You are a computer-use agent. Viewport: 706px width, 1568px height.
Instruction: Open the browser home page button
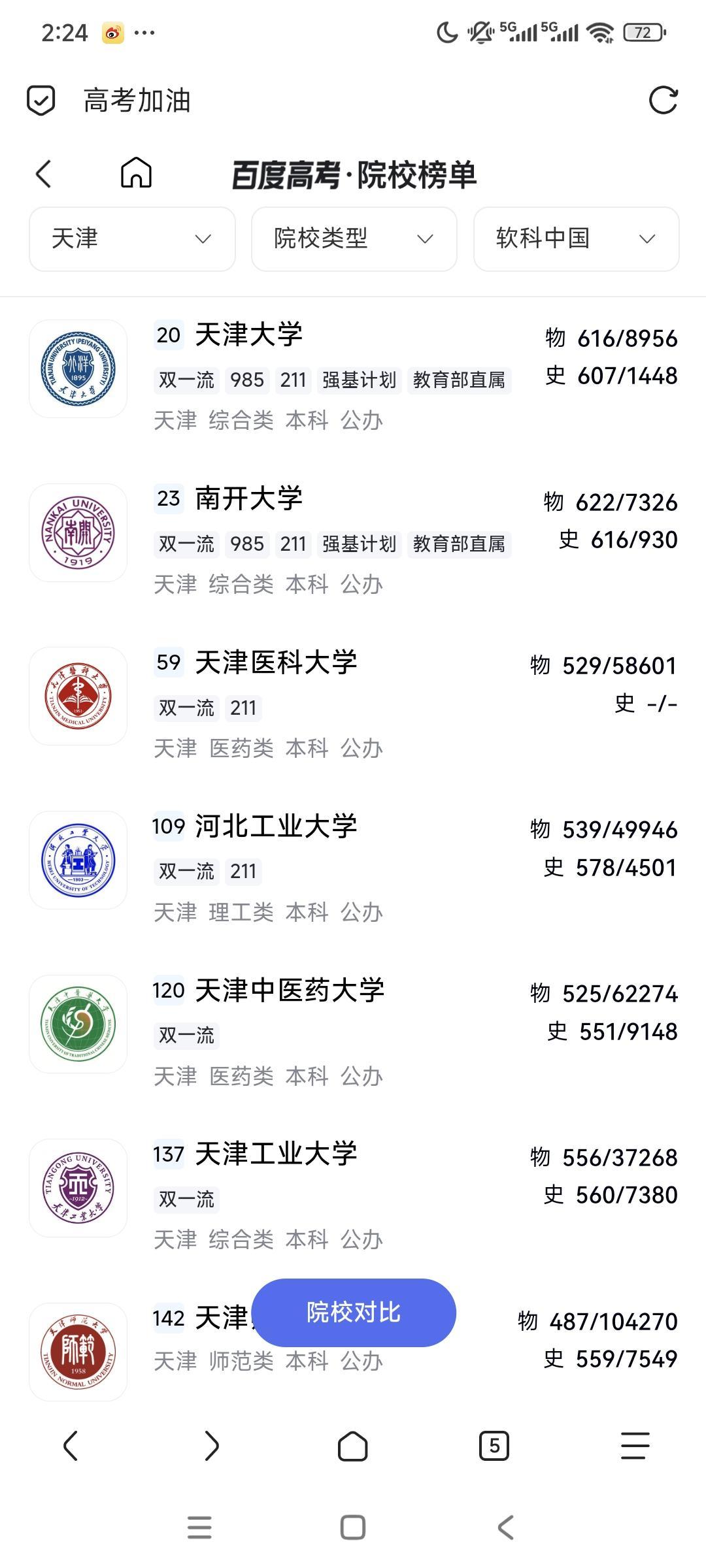(x=352, y=1446)
